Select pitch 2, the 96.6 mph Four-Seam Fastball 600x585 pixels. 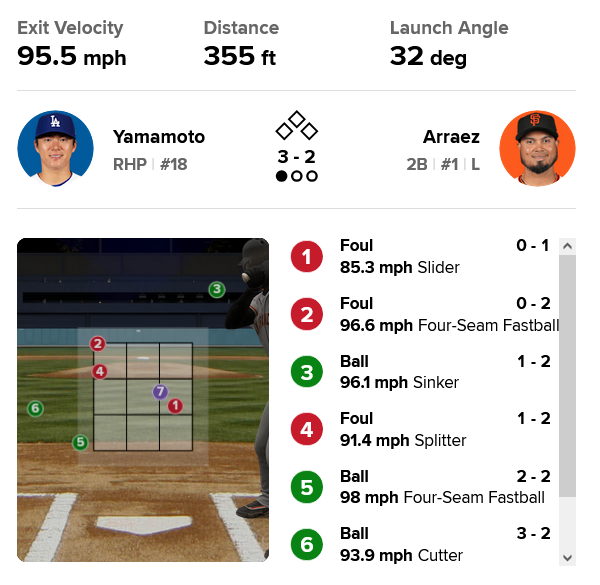click(421, 314)
